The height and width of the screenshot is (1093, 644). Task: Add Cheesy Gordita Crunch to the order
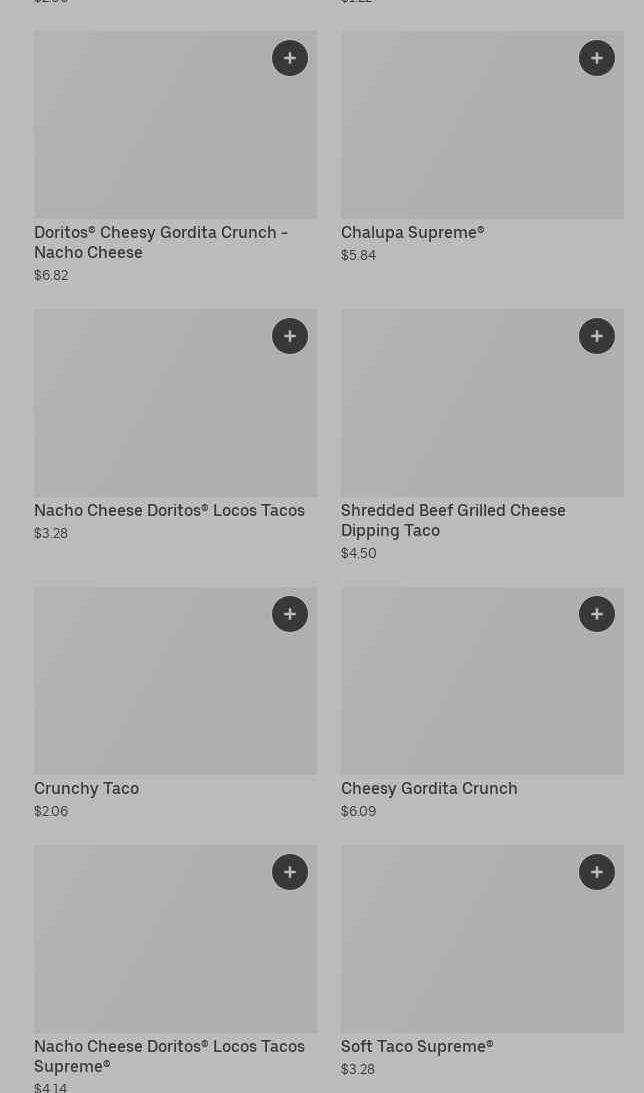point(597,614)
